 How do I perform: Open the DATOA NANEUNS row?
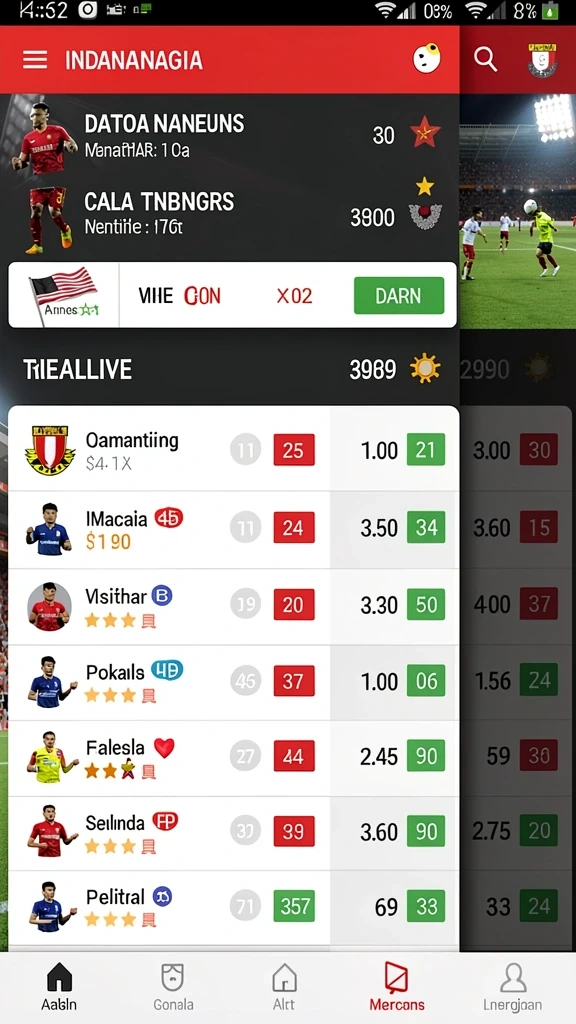pos(229,135)
